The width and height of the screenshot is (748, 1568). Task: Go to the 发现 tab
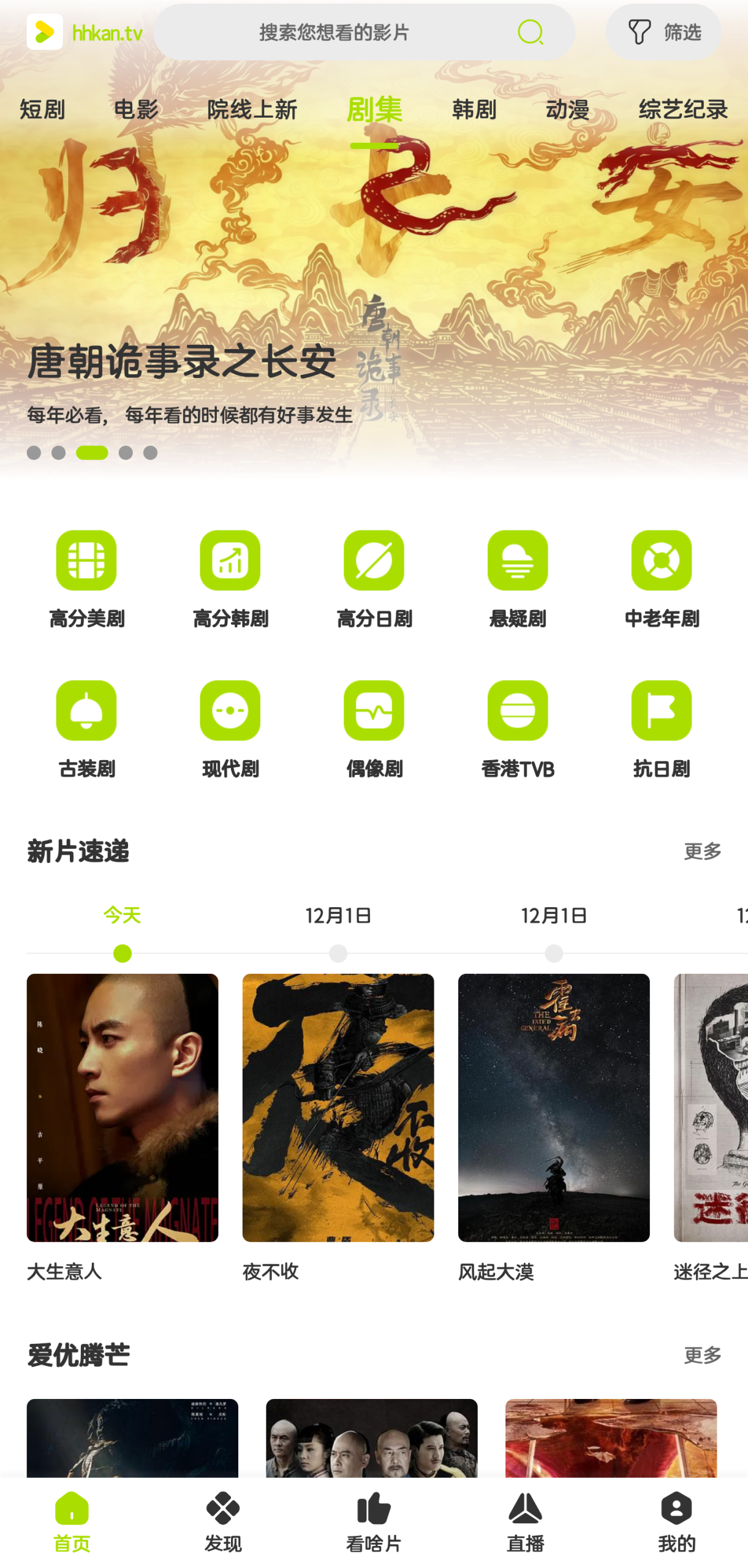(x=223, y=1521)
